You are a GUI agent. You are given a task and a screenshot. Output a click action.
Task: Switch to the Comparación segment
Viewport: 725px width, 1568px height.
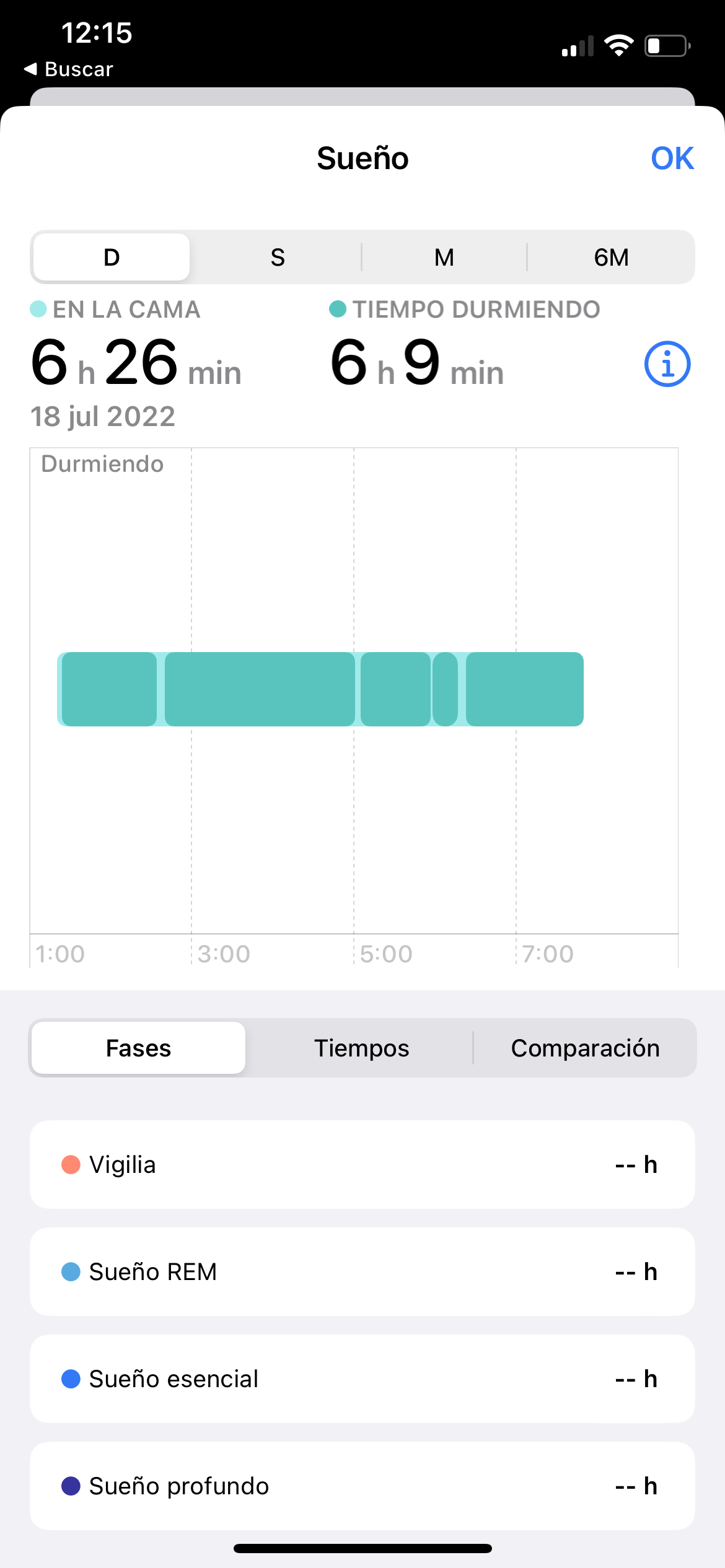pyautogui.click(x=585, y=1048)
